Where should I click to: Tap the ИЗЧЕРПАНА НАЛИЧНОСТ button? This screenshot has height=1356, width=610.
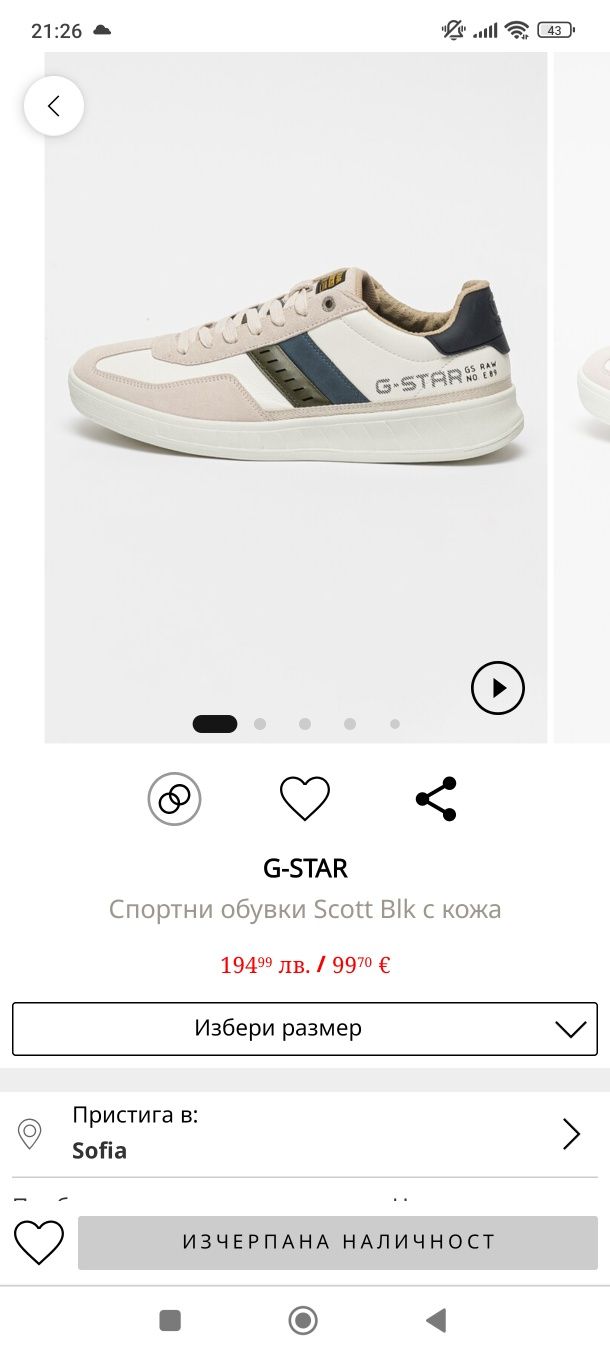coord(338,1242)
